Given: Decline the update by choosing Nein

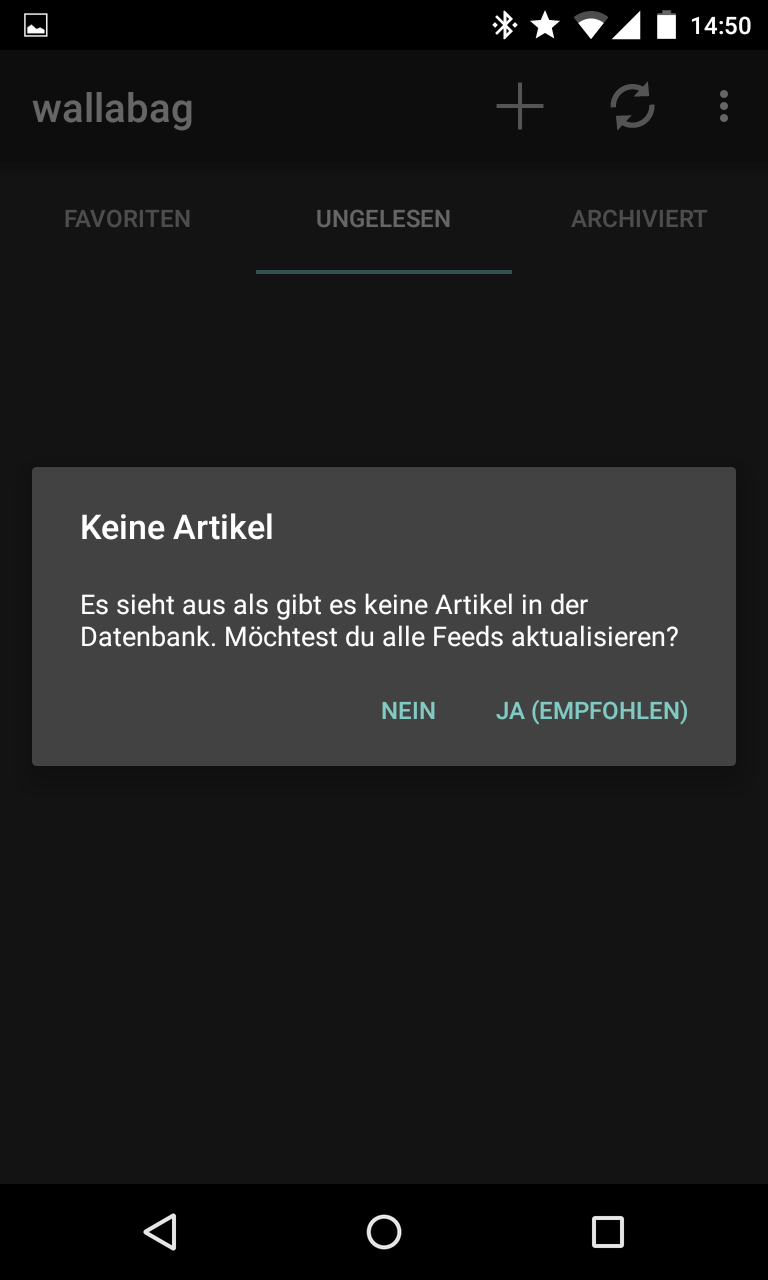Looking at the screenshot, I should coord(408,711).
